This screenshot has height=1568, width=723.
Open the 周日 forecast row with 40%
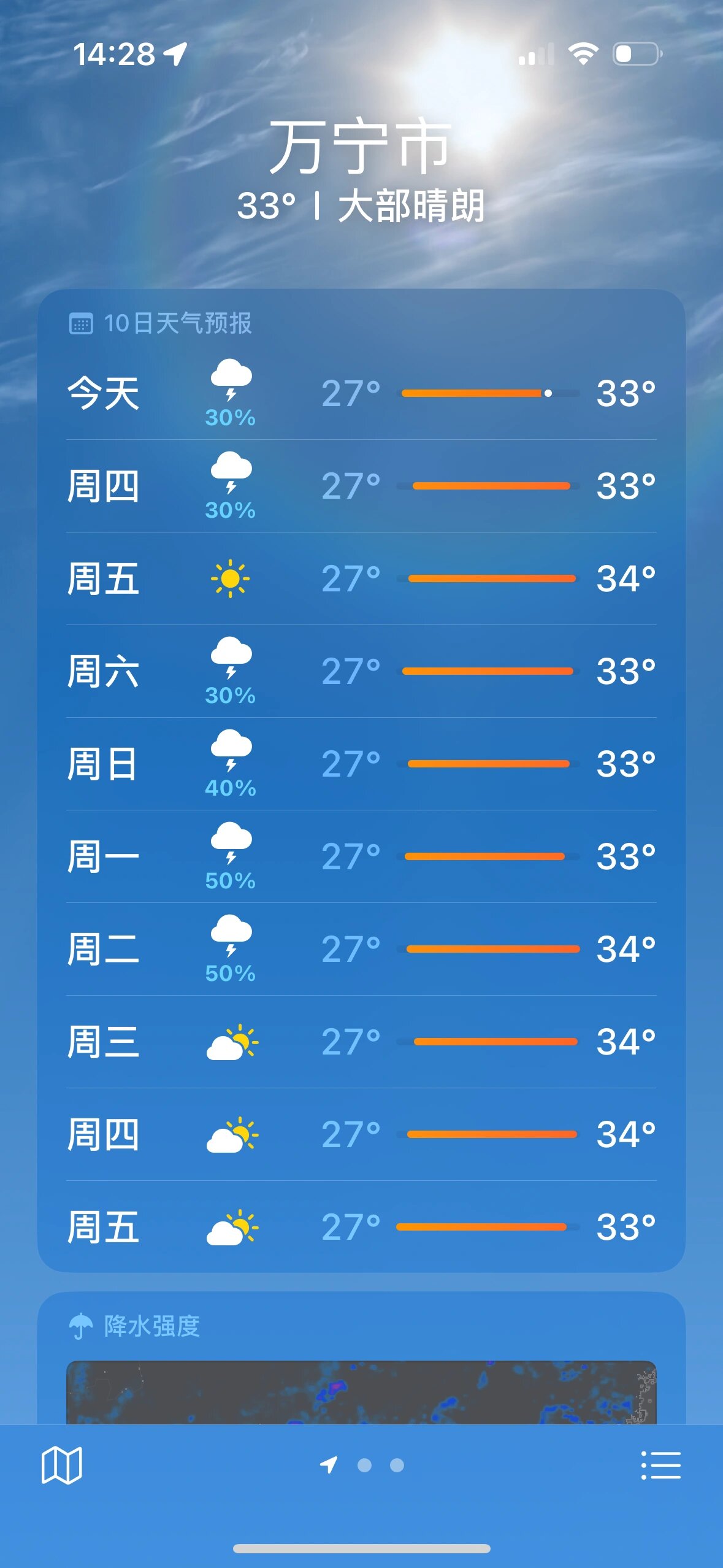(361, 764)
